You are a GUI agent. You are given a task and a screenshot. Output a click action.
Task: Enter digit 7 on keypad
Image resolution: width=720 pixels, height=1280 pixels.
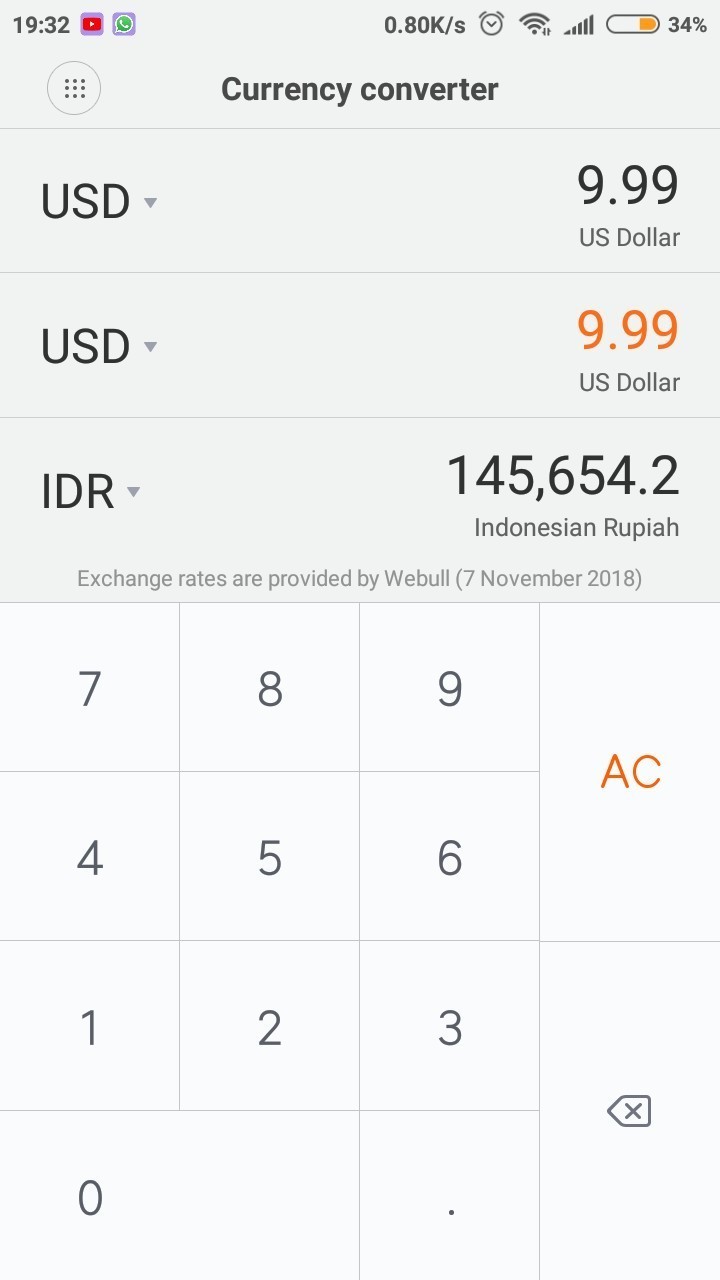[90, 688]
